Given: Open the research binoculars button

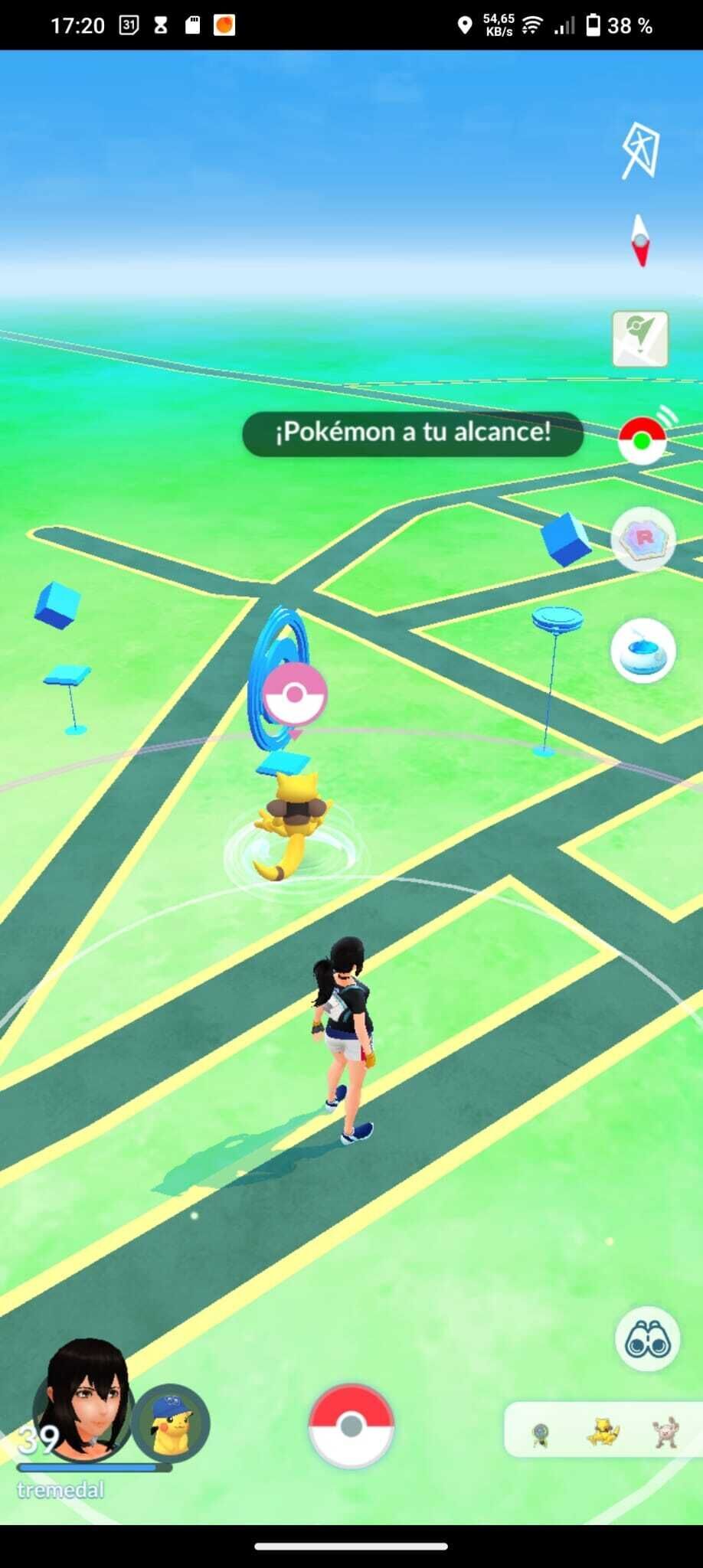Looking at the screenshot, I should tap(647, 1339).
